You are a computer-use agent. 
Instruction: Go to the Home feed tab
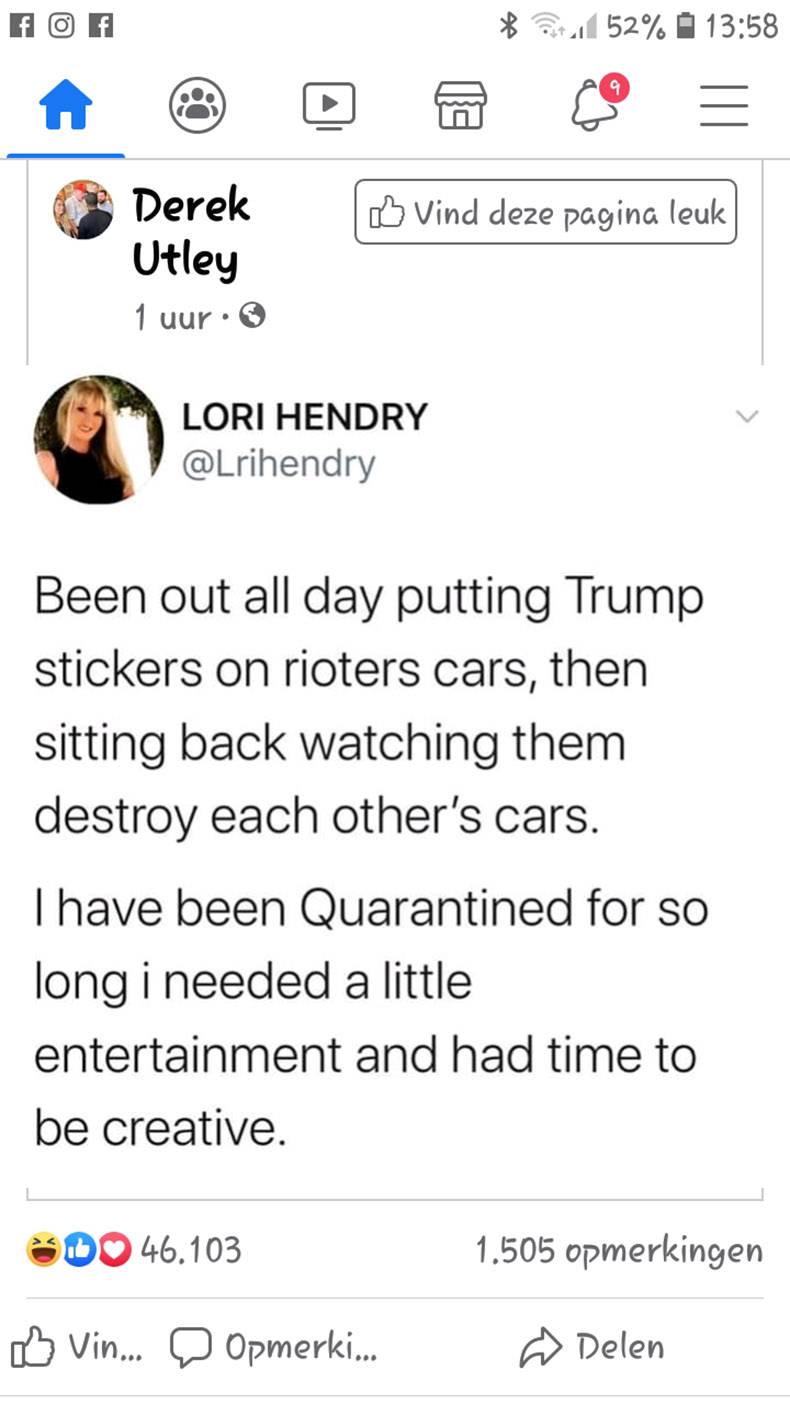point(65,105)
